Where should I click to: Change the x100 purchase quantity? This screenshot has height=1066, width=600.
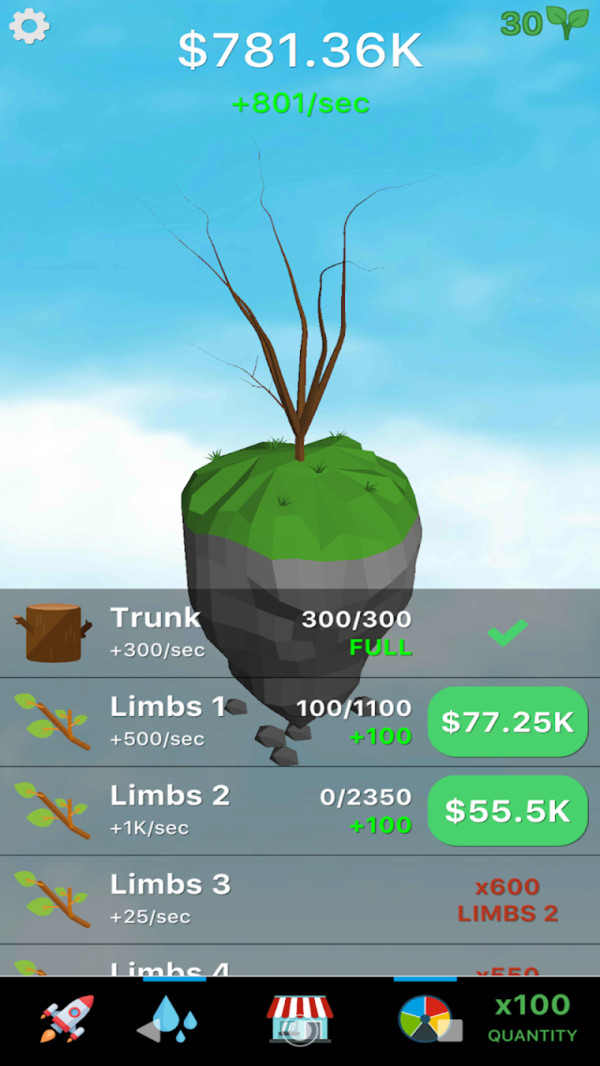[532, 1017]
